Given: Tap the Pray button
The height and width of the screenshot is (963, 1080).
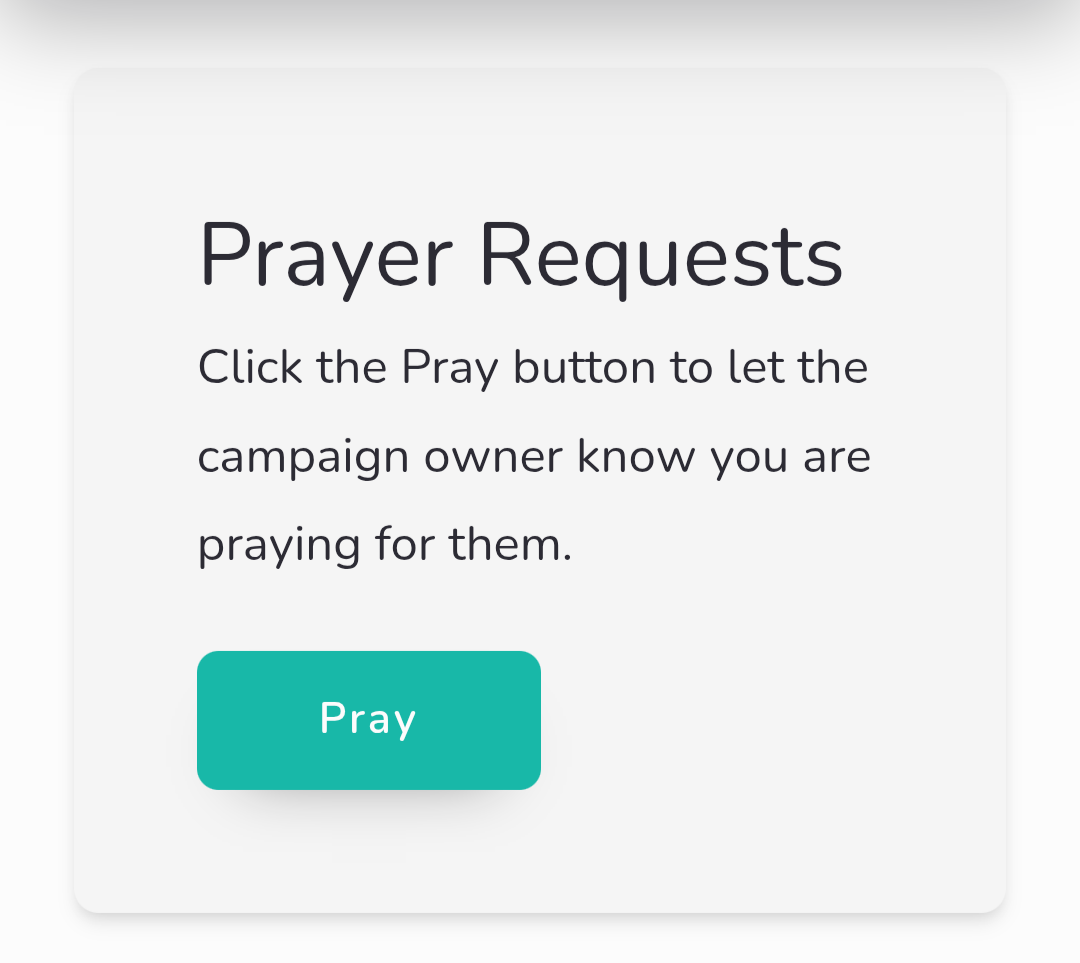Looking at the screenshot, I should [x=368, y=720].
